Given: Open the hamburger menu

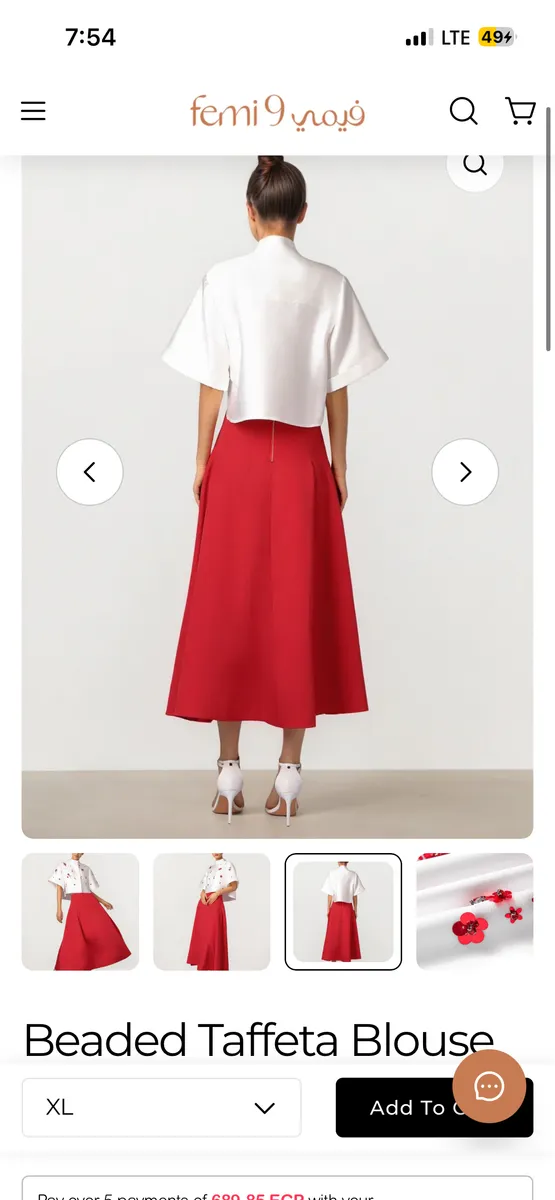Looking at the screenshot, I should (33, 111).
